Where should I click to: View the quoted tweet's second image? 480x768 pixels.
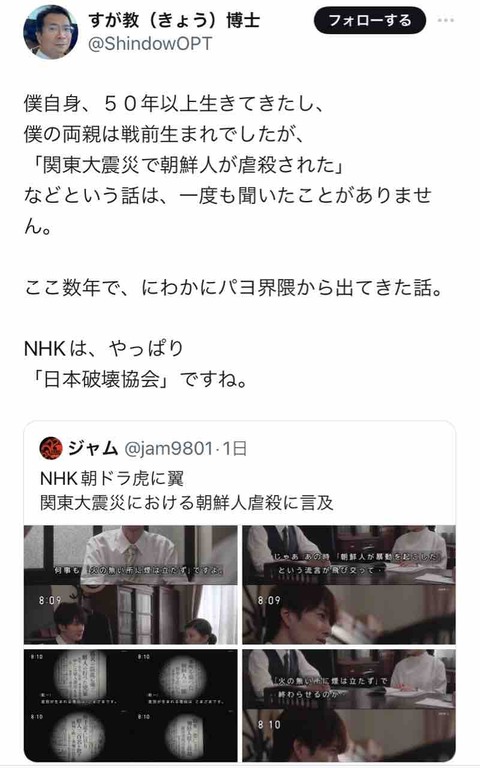coord(349,585)
